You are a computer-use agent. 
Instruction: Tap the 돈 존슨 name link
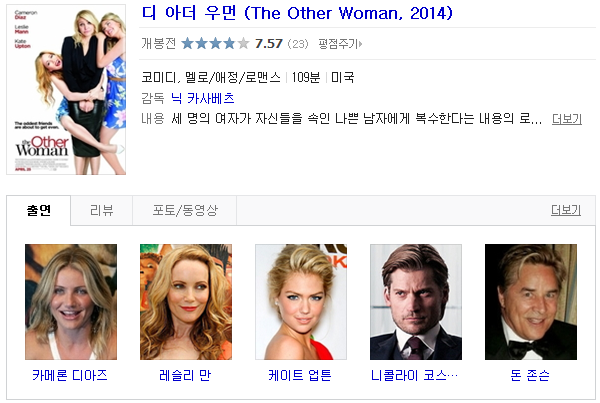[x=530, y=375]
